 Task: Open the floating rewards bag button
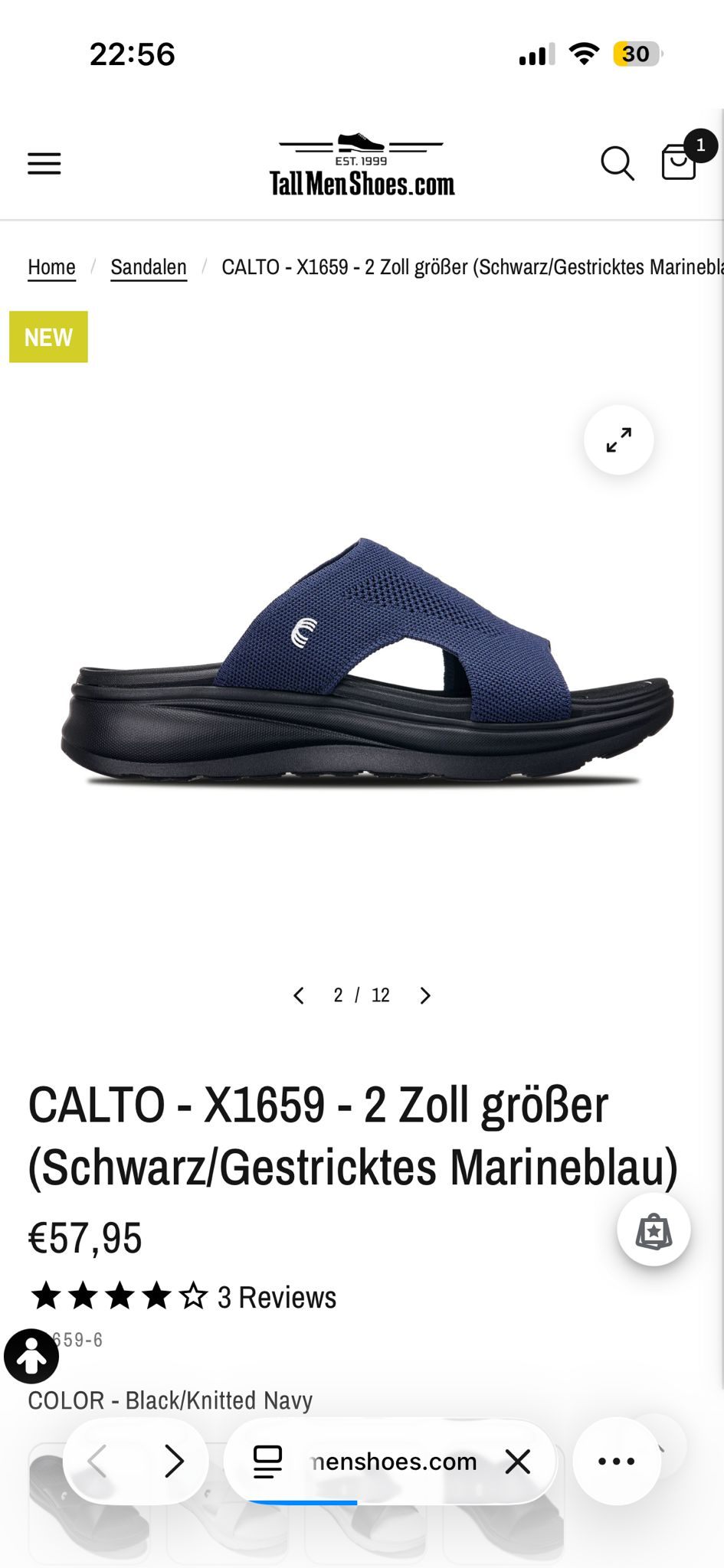click(x=654, y=1230)
